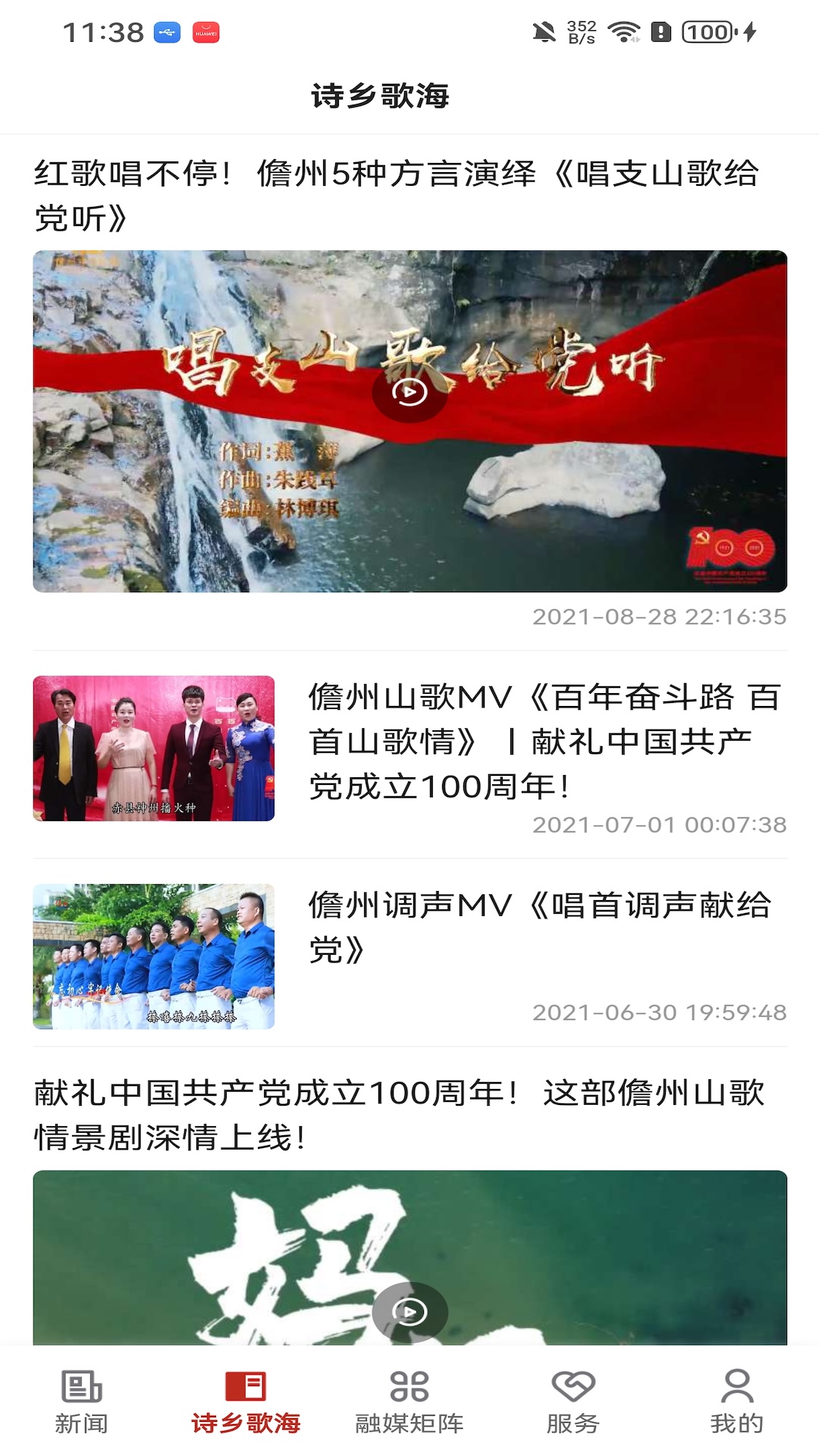Open the 融媒矩阵 grid icon

409,1404
